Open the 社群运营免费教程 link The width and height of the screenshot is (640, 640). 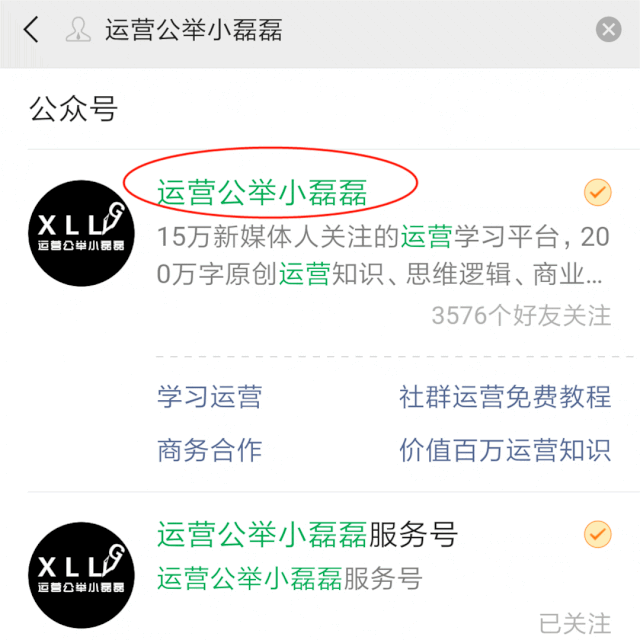point(505,397)
